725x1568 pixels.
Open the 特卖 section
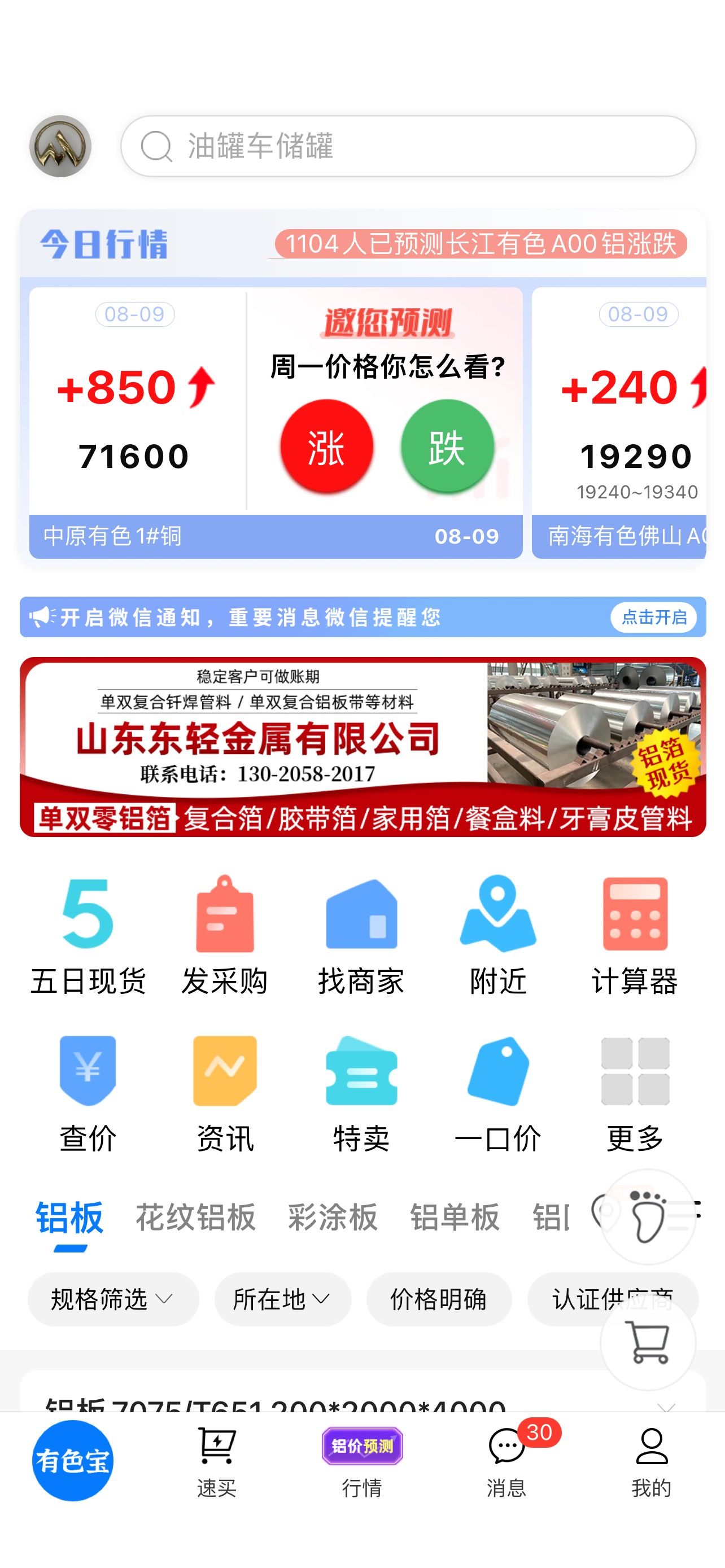coord(361,1094)
